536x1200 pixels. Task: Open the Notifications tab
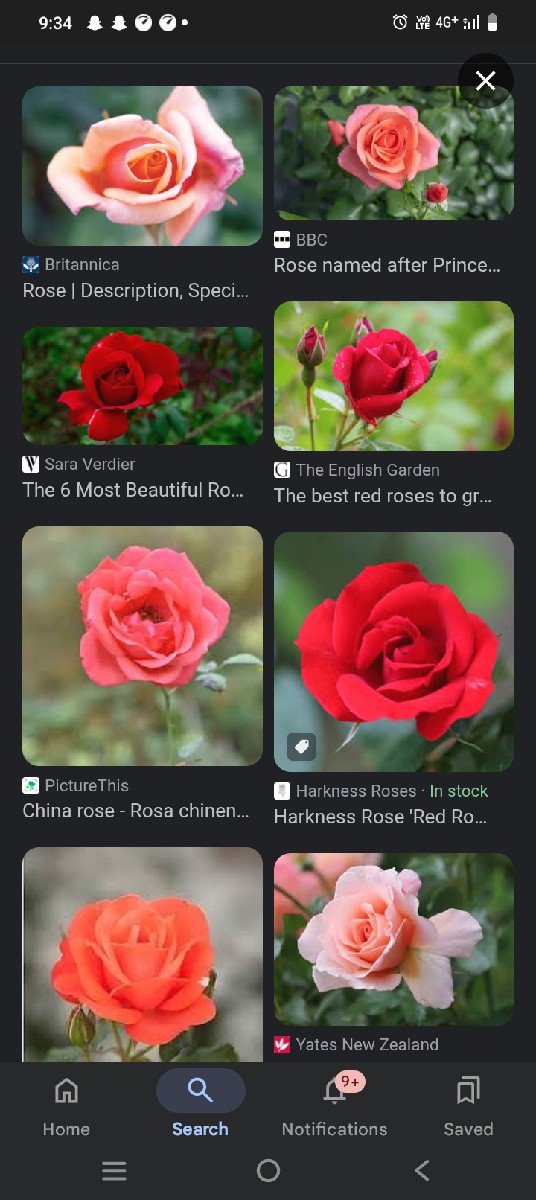(x=334, y=1107)
